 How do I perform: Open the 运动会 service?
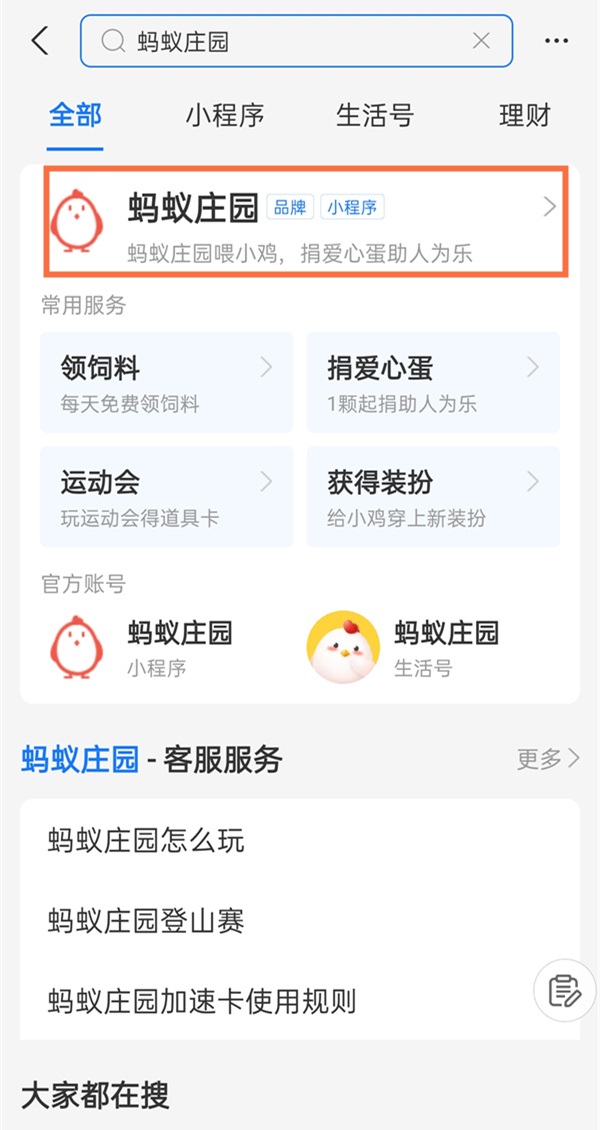point(166,497)
